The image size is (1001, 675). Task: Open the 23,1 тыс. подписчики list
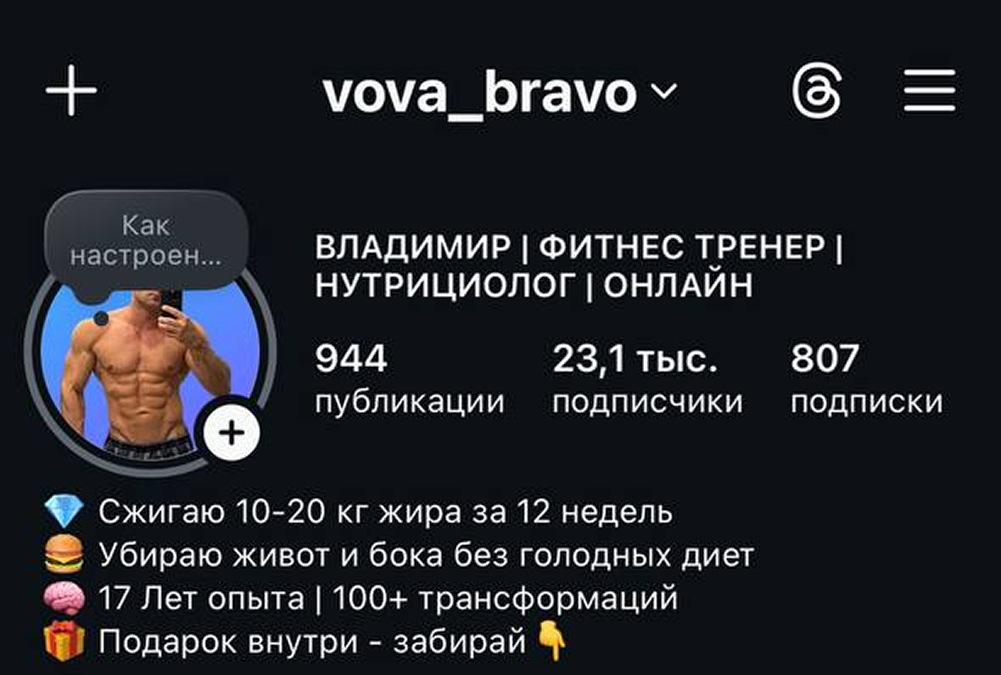click(x=647, y=379)
